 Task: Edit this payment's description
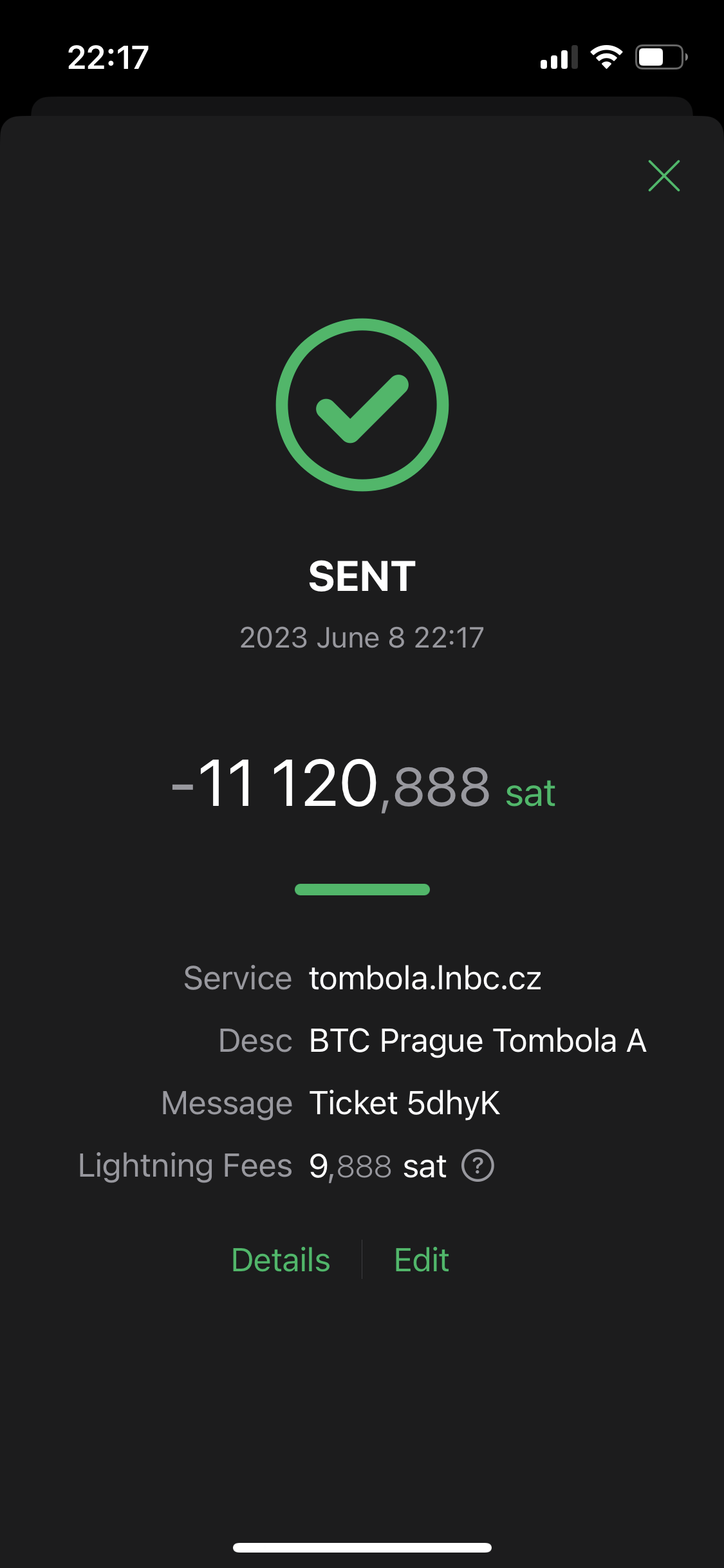(421, 1260)
